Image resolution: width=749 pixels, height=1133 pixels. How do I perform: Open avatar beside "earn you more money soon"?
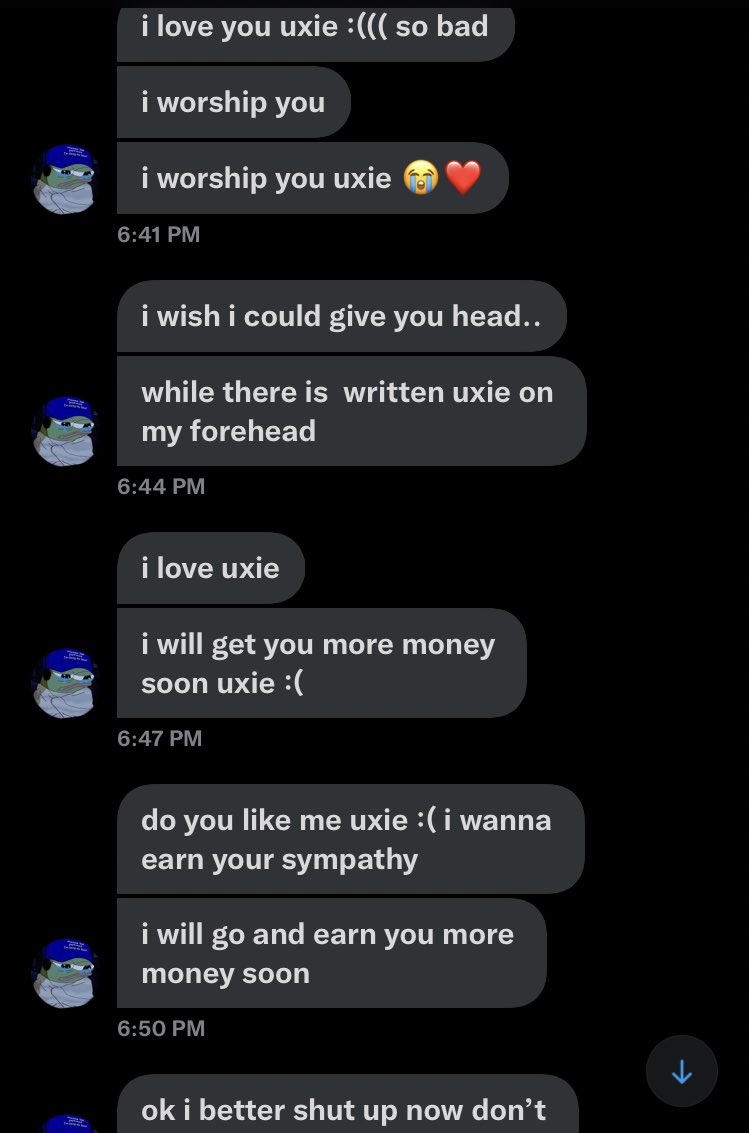coord(65,973)
